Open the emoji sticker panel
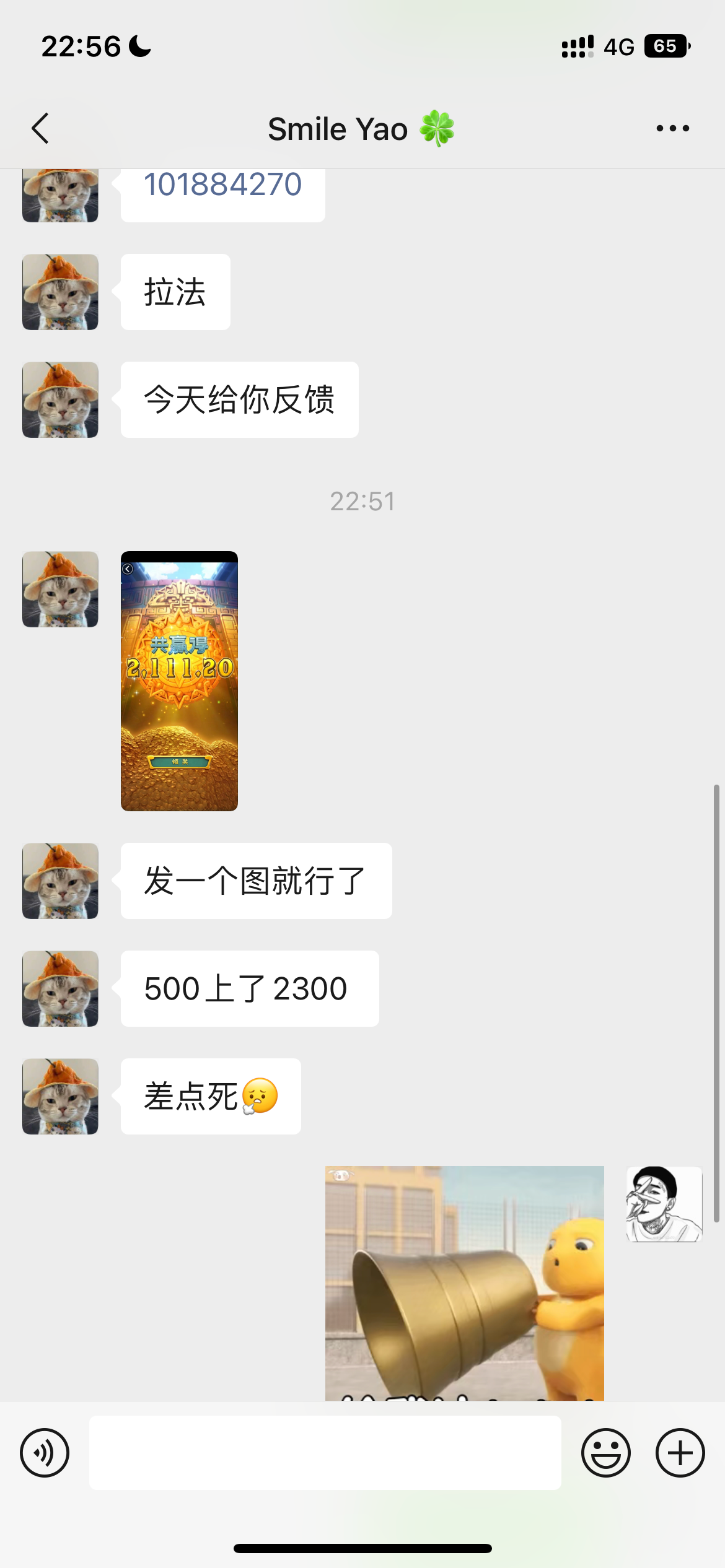Viewport: 725px width, 1568px height. point(605,1453)
